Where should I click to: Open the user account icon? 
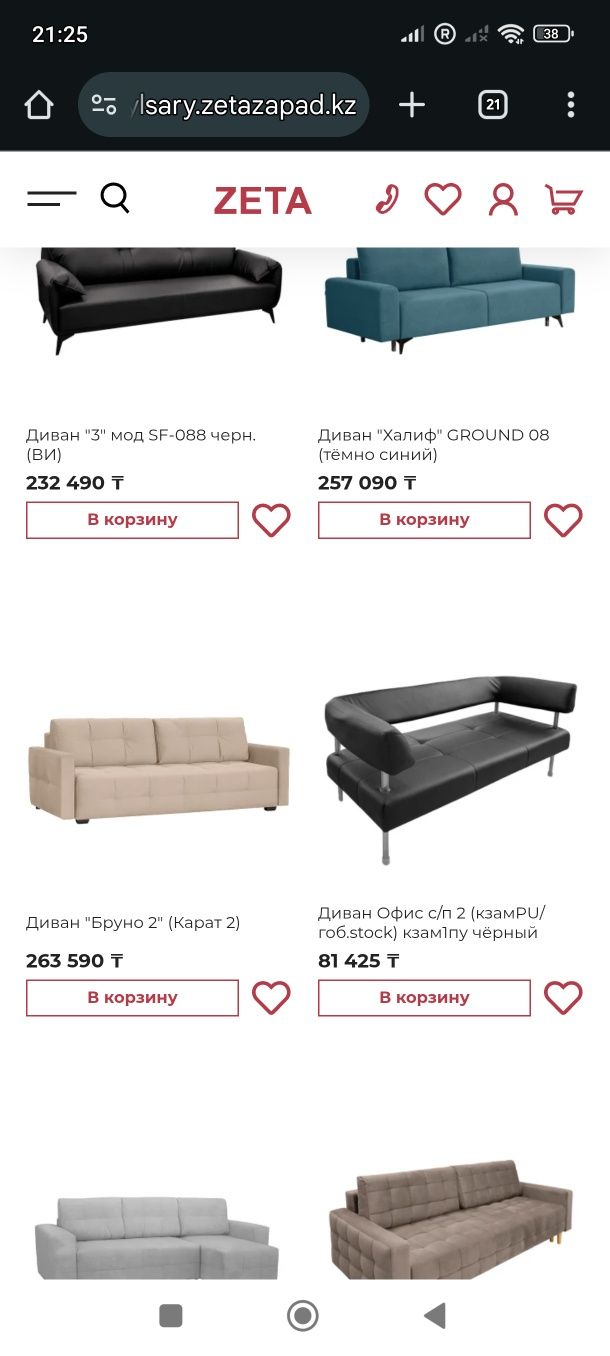(503, 199)
